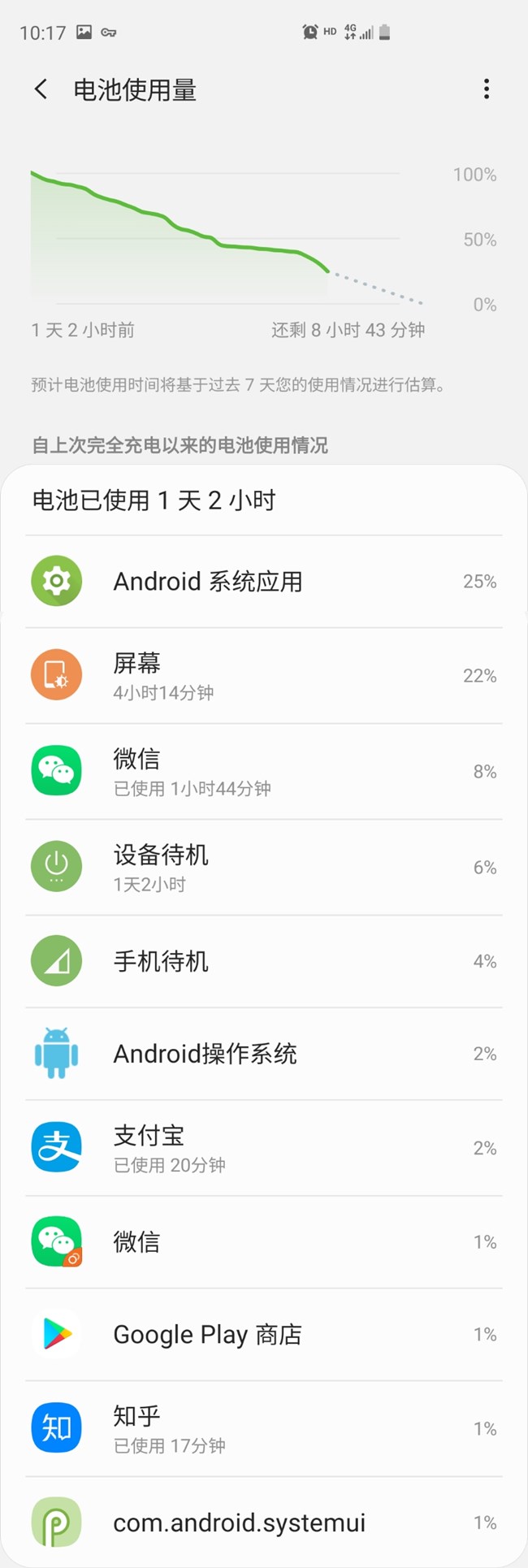This screenshot has height=1568, width=528.
Task: Open the 微信 row showing 1% usage
Action: point(264,1241)
